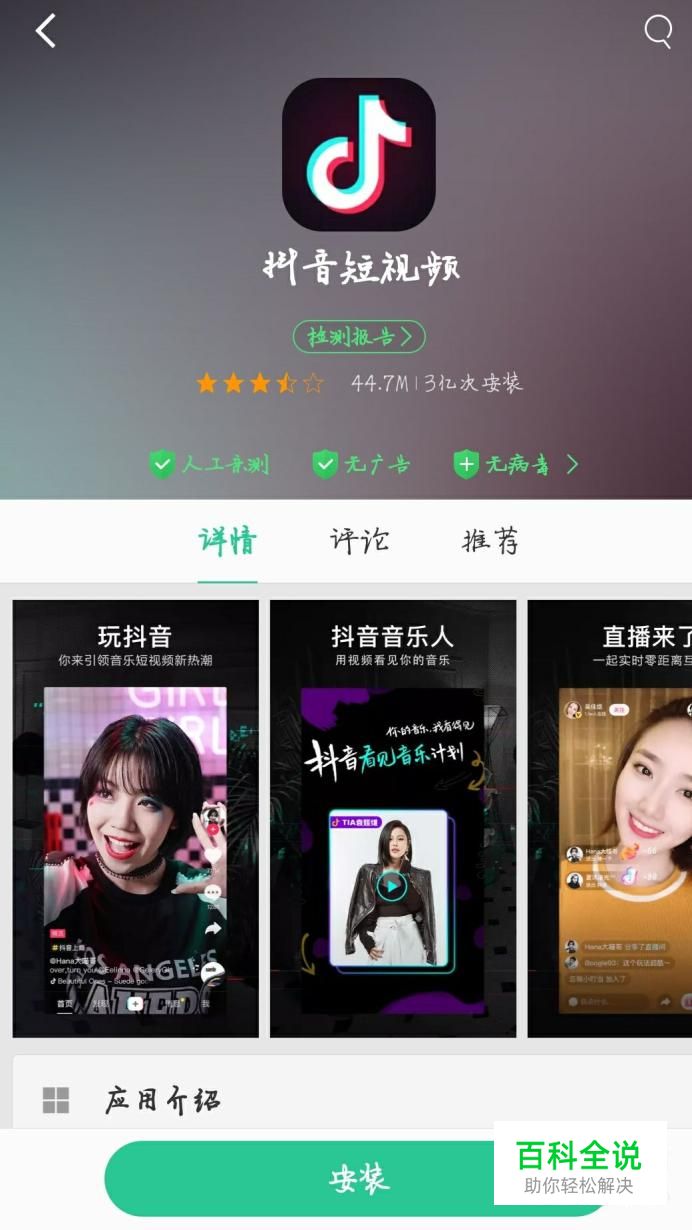Switch to the 评论 tab
692x1230 pixels.
(359, 541)
